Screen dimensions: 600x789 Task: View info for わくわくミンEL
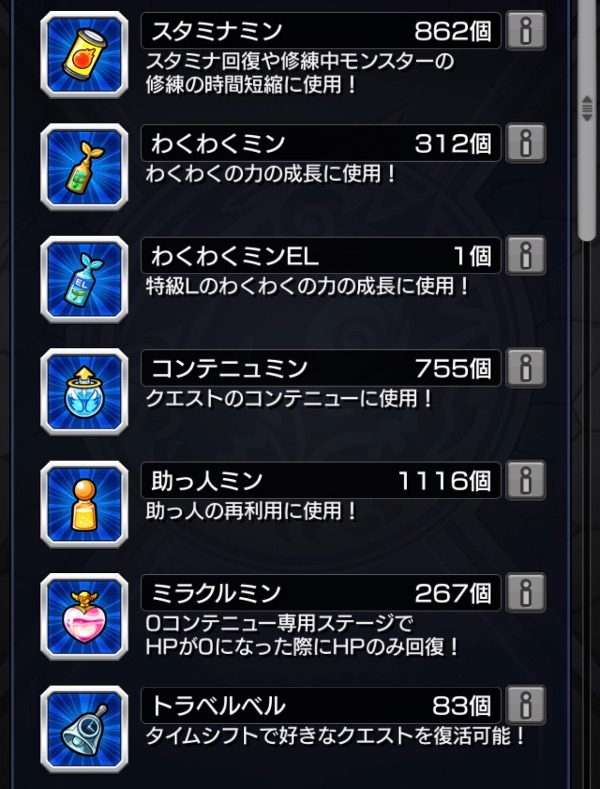(x=525, y=256)
